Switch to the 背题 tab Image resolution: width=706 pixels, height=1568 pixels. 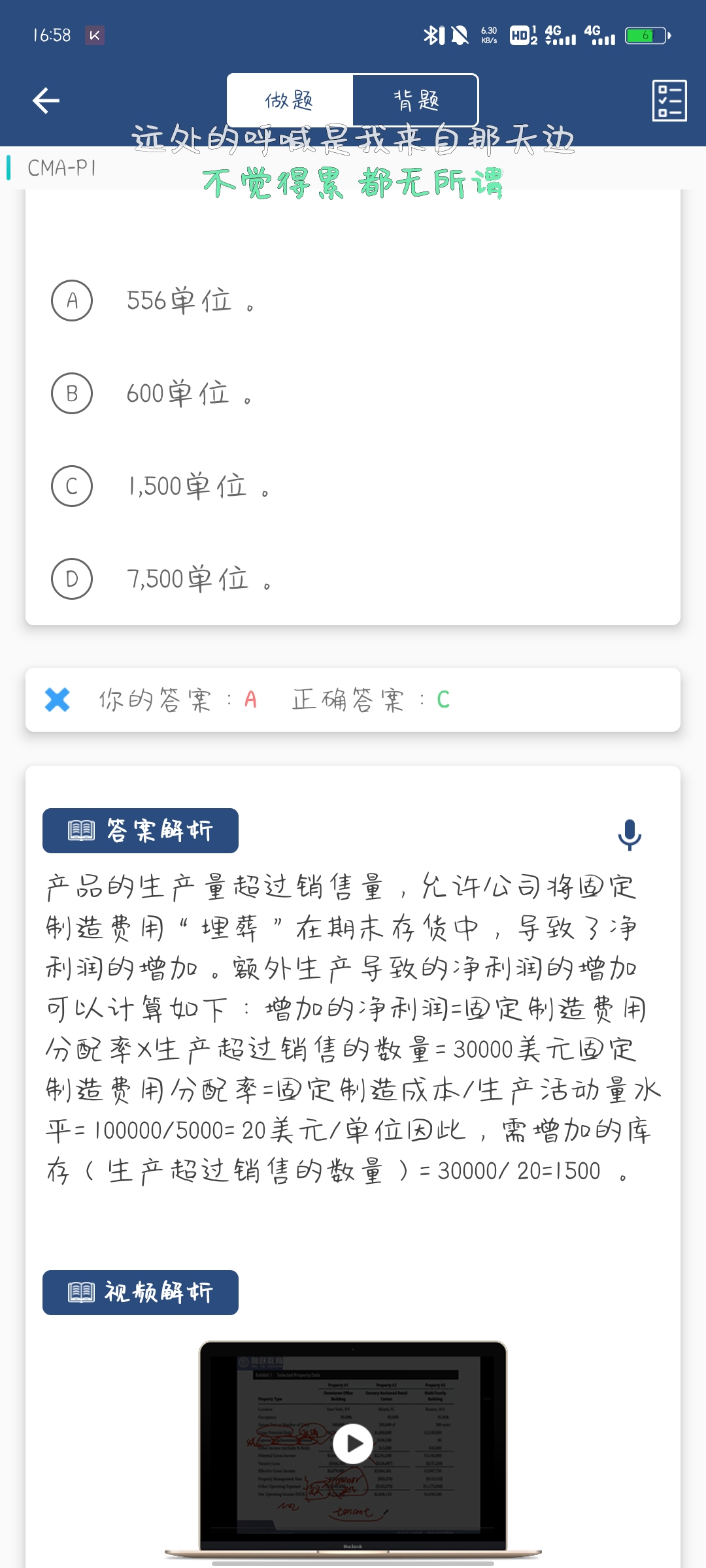[x=416, y=101]
